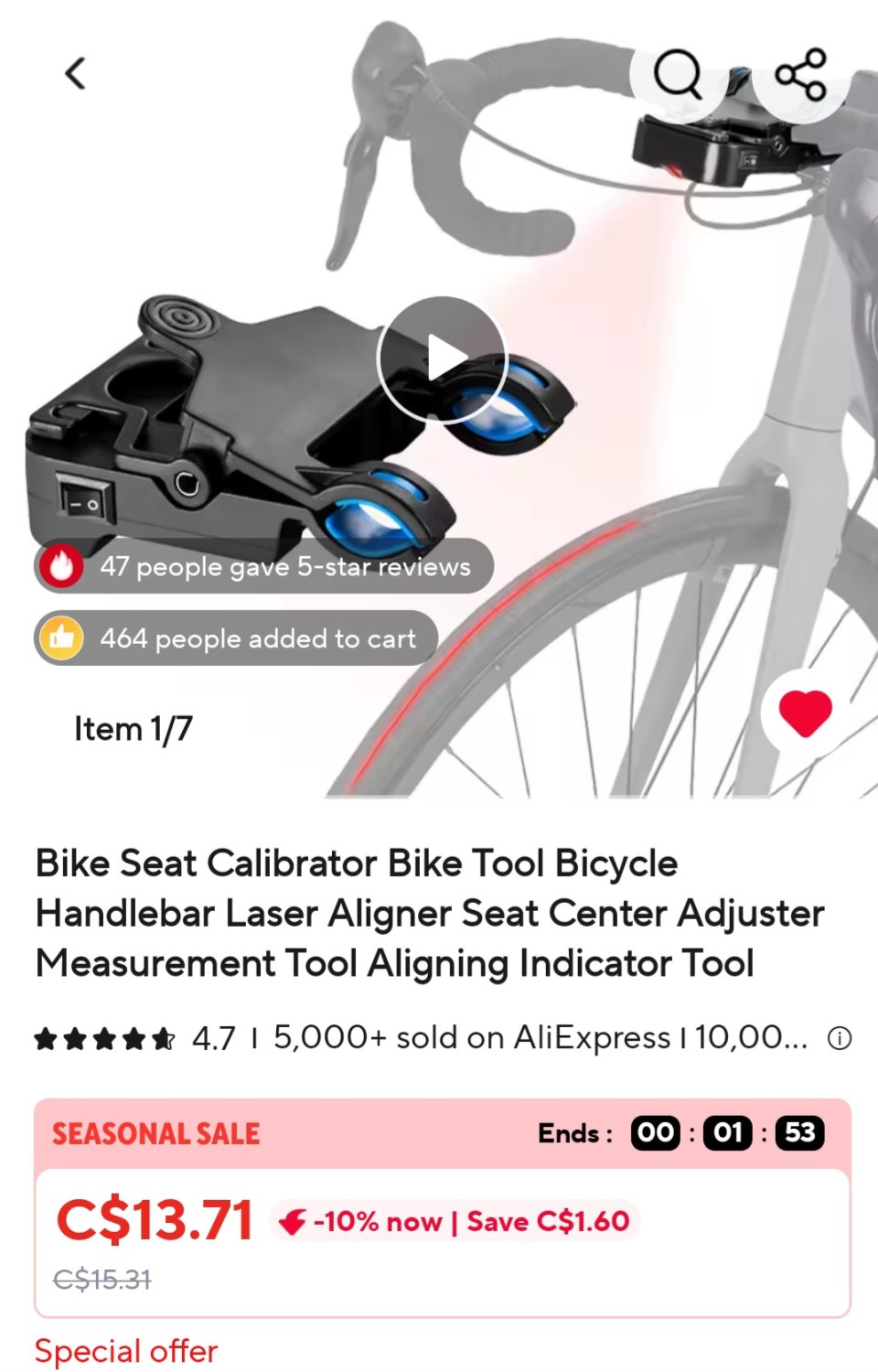Open the info icon next to sales count

840,1036
